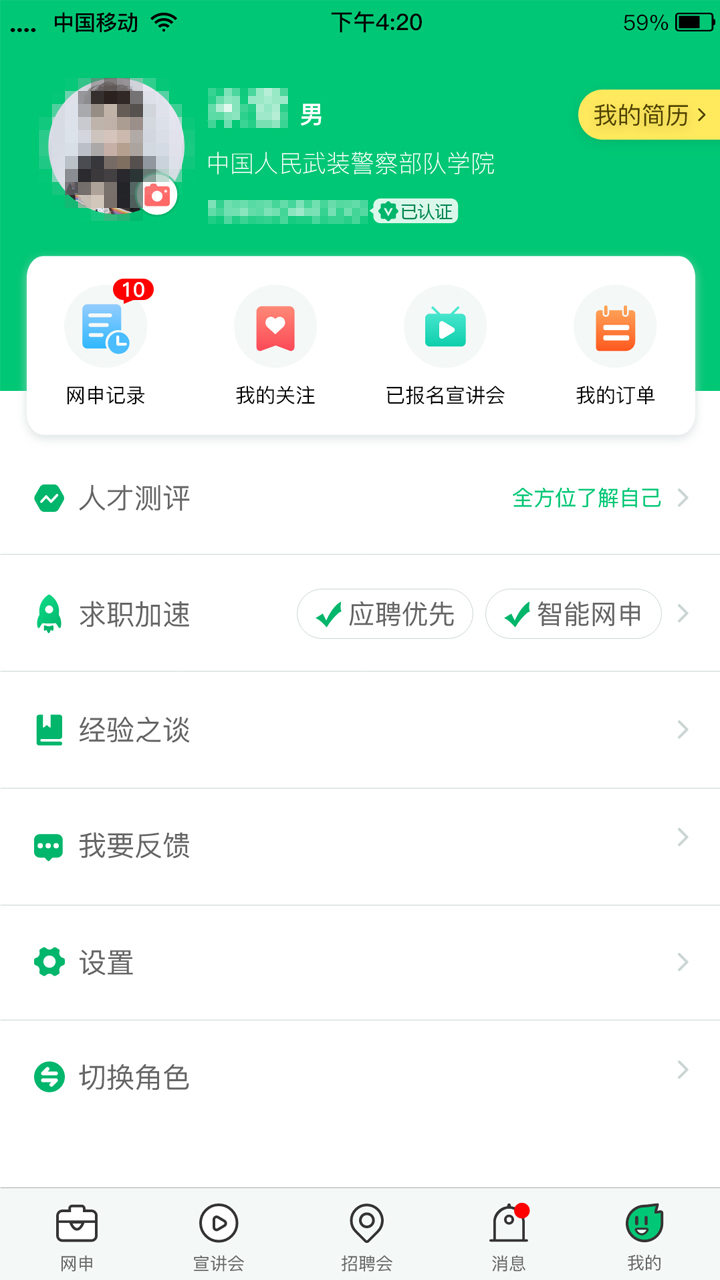Tap the camera icon on the avatar
Screen dimensions: 720x1280
157,195
